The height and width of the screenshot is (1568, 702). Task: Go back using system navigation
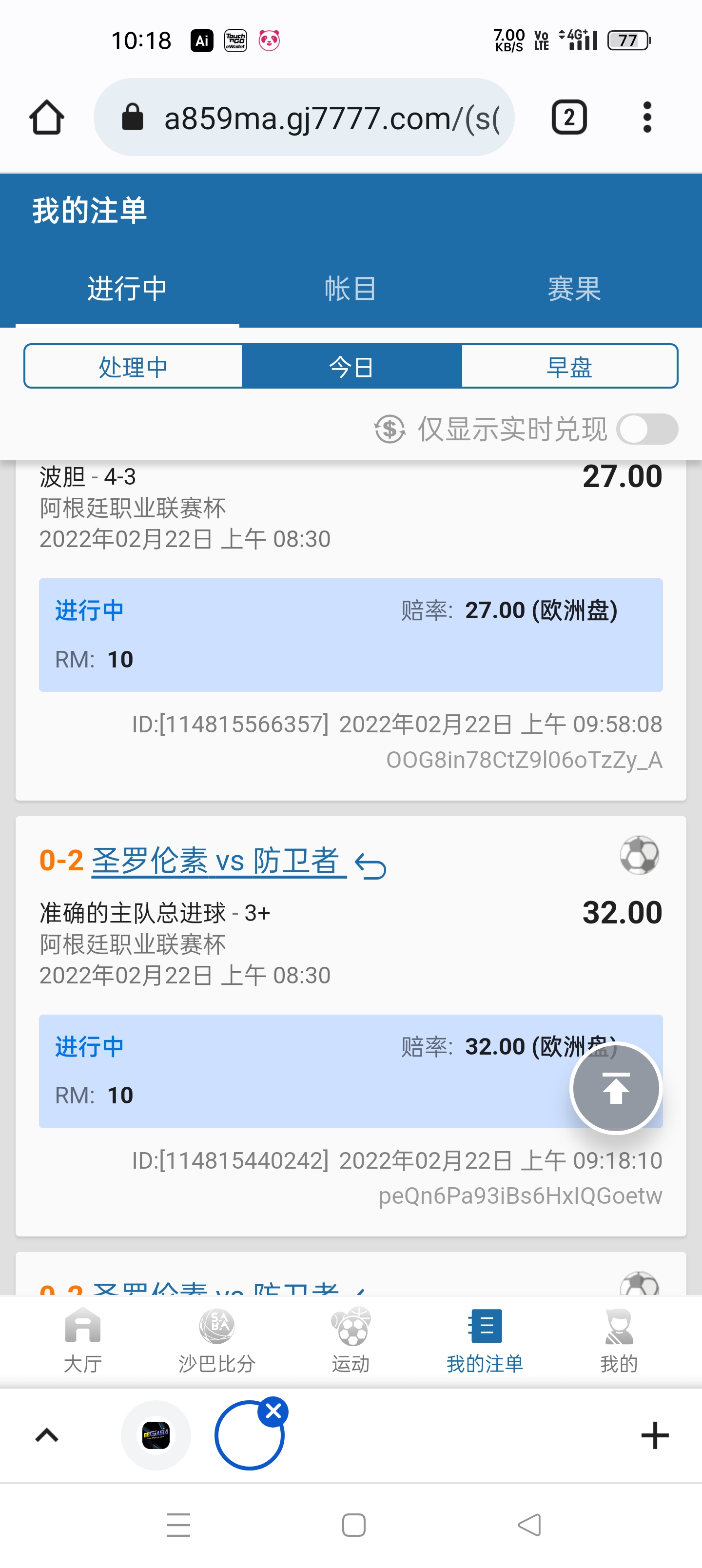click(x=528, y=1525)
